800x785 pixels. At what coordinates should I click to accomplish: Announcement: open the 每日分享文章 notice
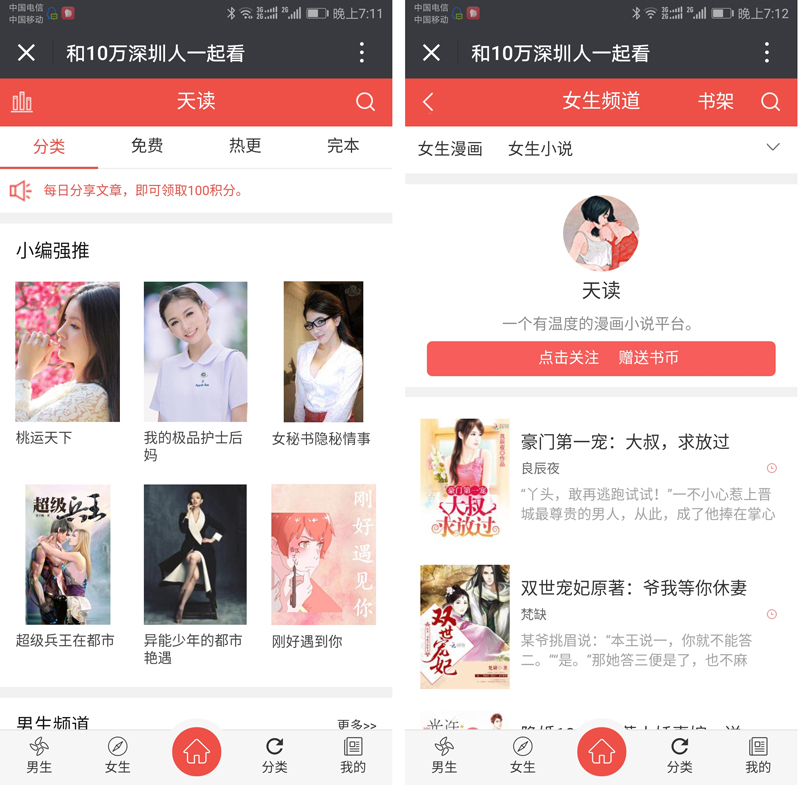pos(143,191)
